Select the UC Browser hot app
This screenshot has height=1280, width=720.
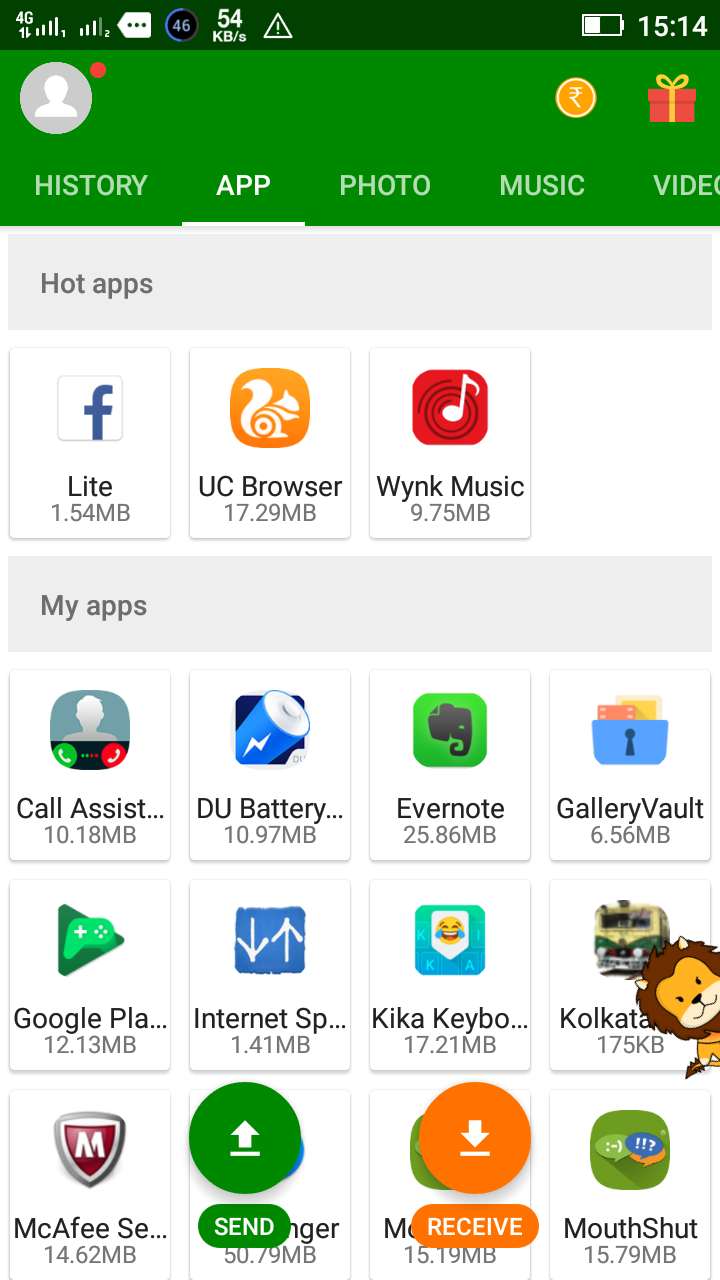pos(270,442)
